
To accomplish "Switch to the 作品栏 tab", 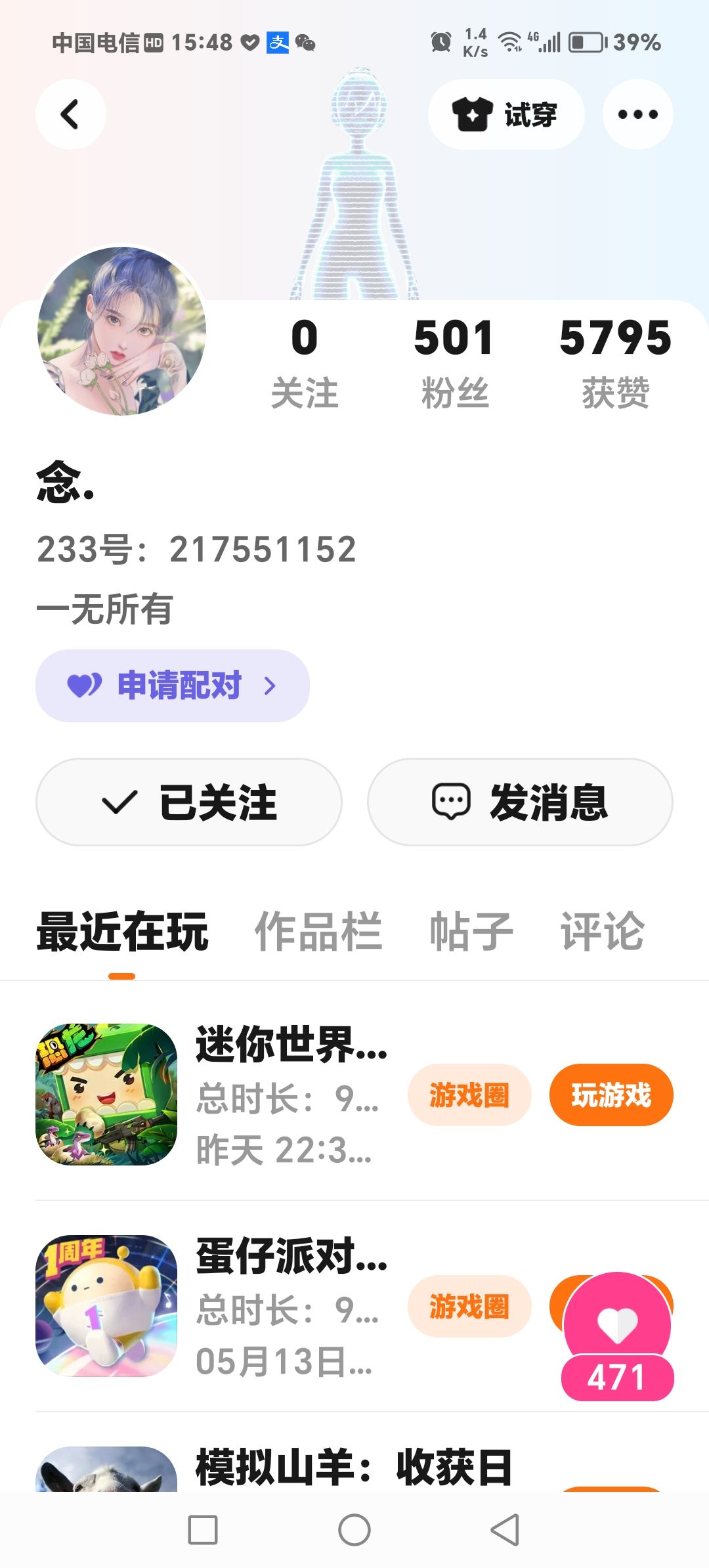I will coord(318,931).
